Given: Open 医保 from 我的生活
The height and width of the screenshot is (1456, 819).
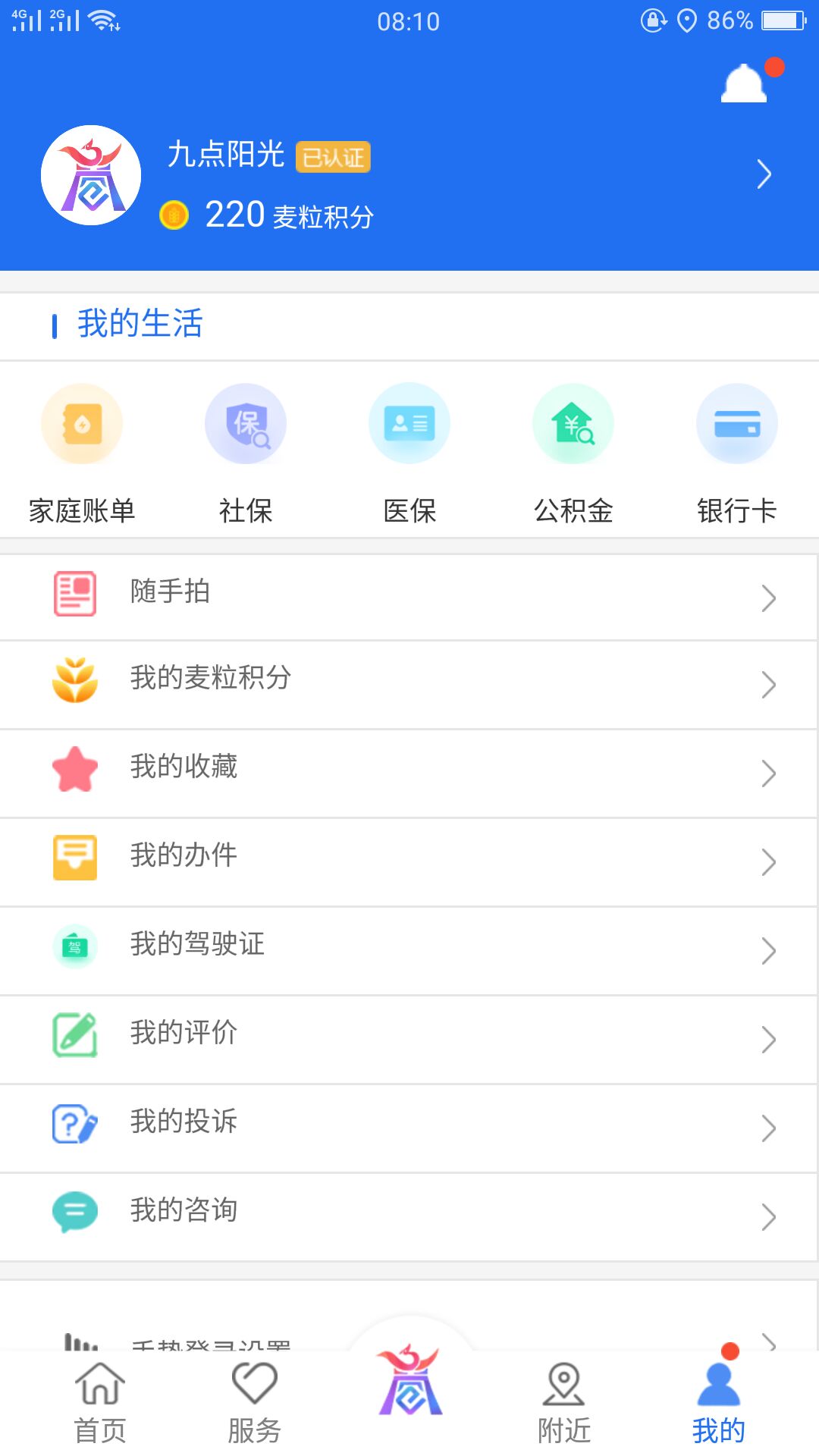Looking at the screenshot, I should tap(409, 423).
